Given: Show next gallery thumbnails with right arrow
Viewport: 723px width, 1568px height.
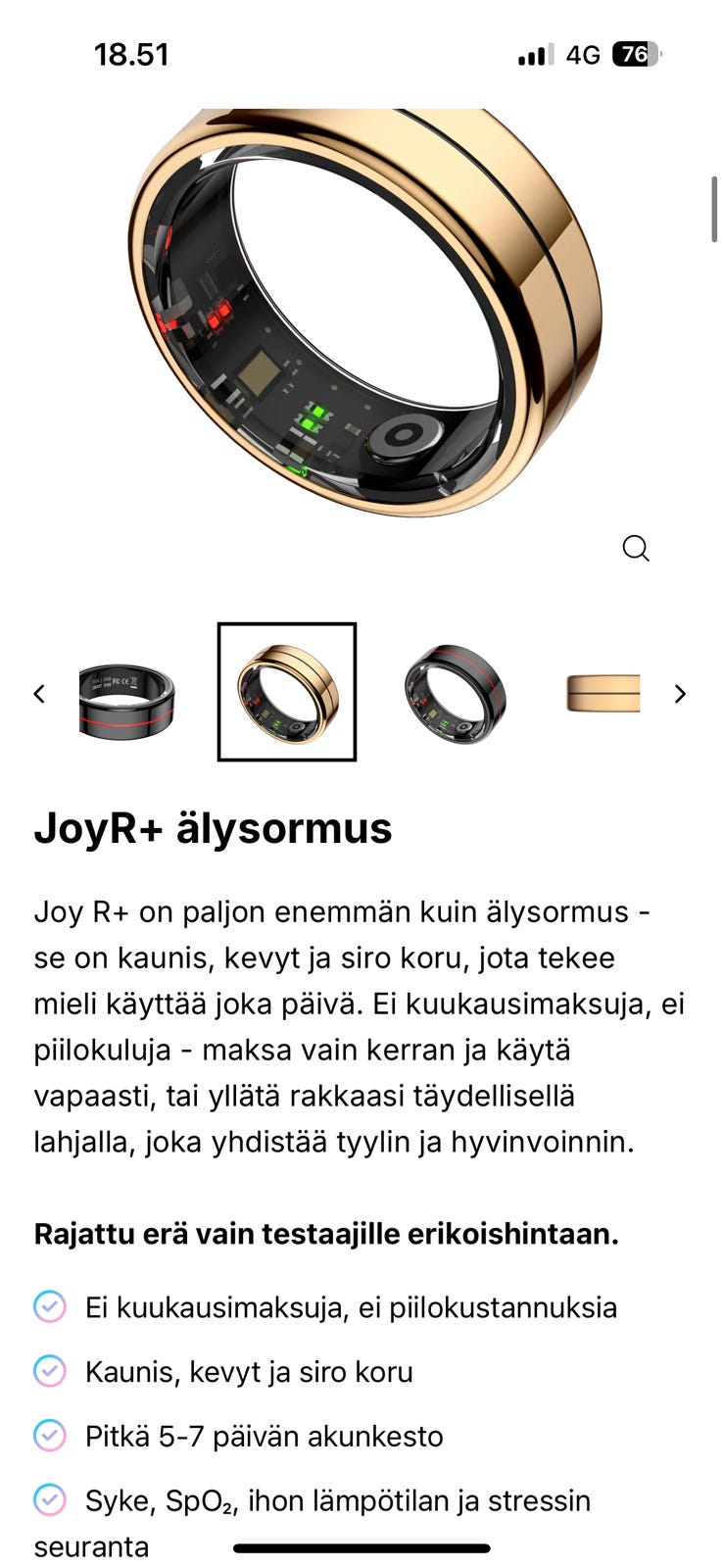Looking at the screenshot, I should [680, 694].
